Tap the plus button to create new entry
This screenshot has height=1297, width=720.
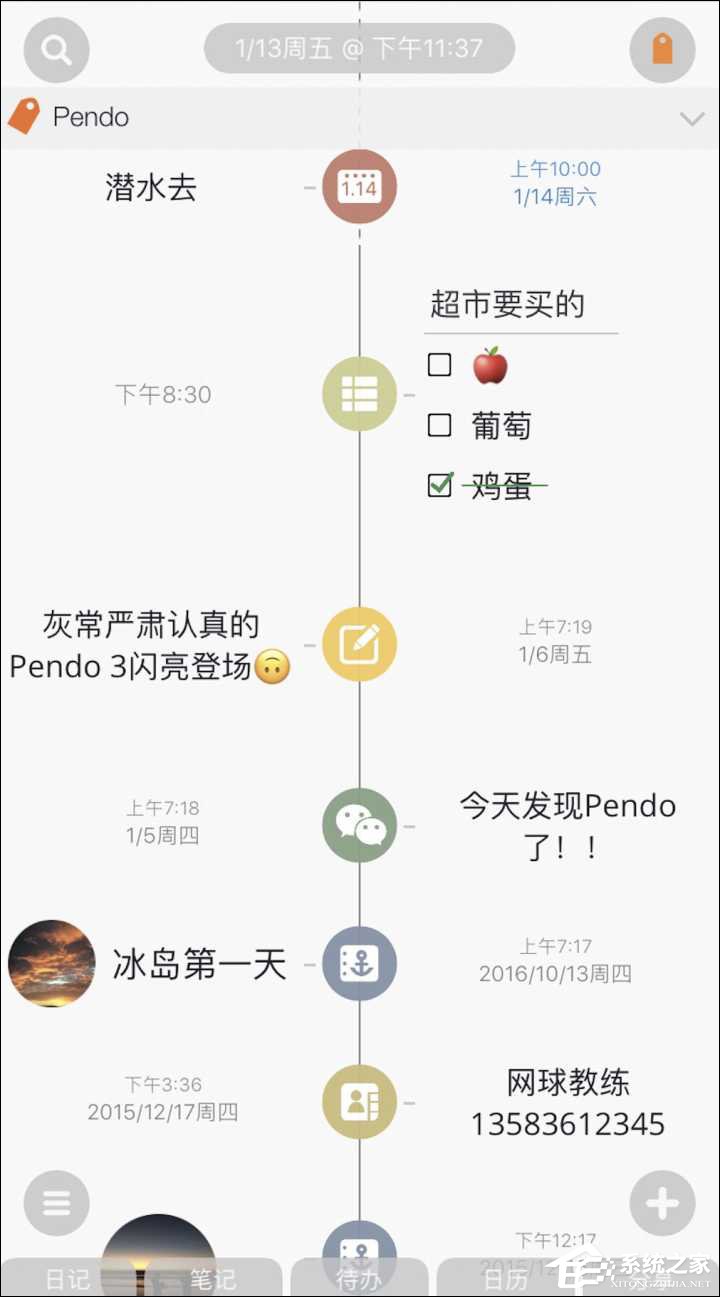point(664,1203)
